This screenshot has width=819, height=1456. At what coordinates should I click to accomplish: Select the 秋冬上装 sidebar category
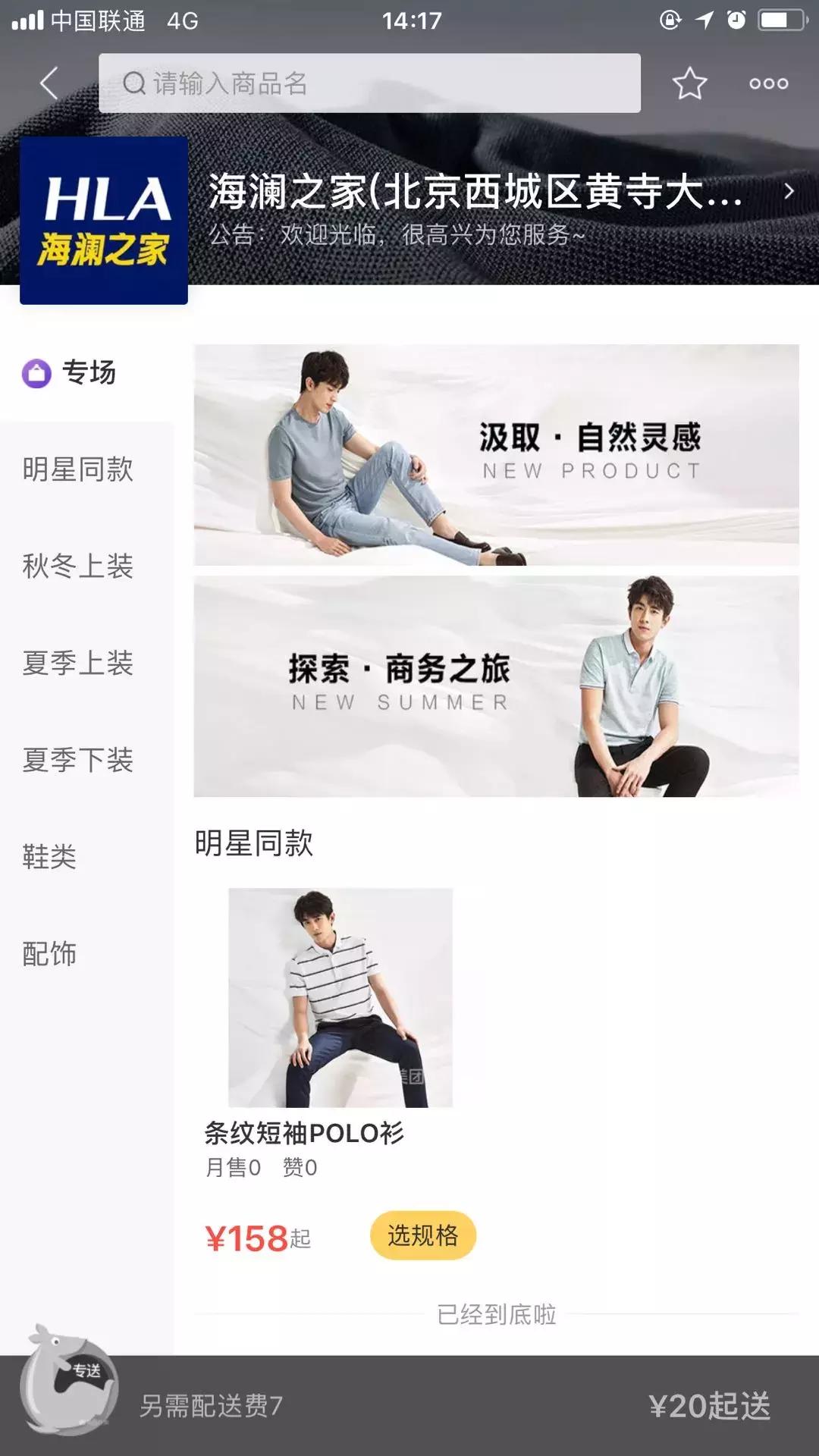(x=80, y=567)
